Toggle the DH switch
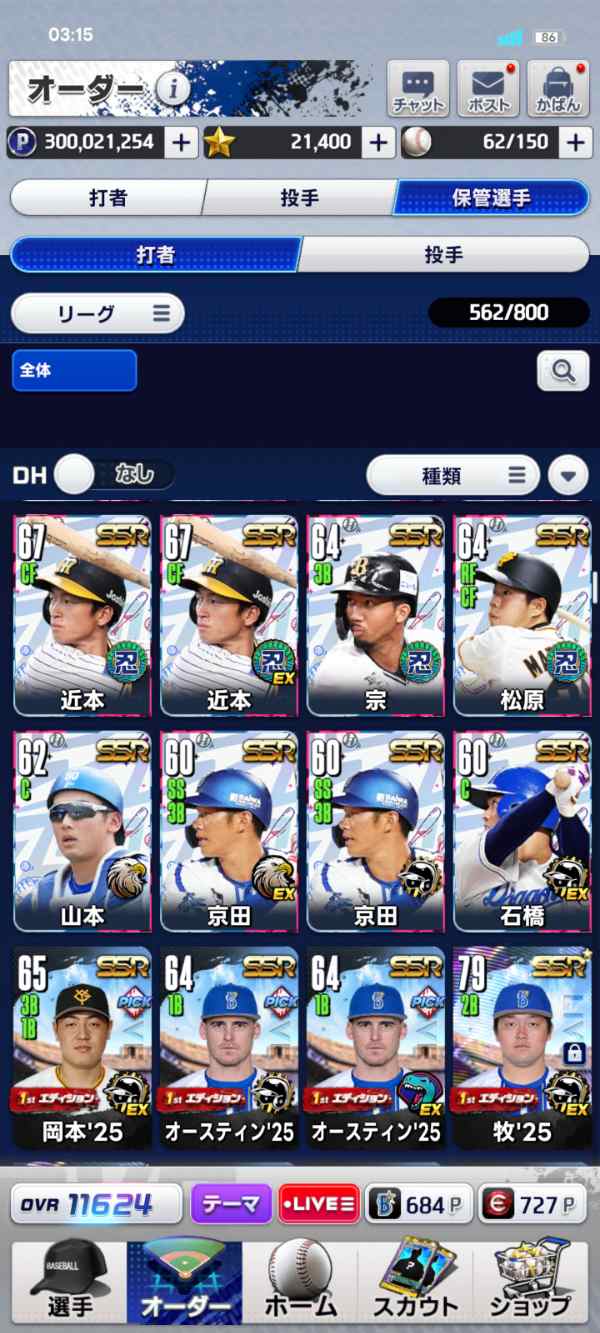Viewport: 600px width, 1333px height. tap(113, 474)
